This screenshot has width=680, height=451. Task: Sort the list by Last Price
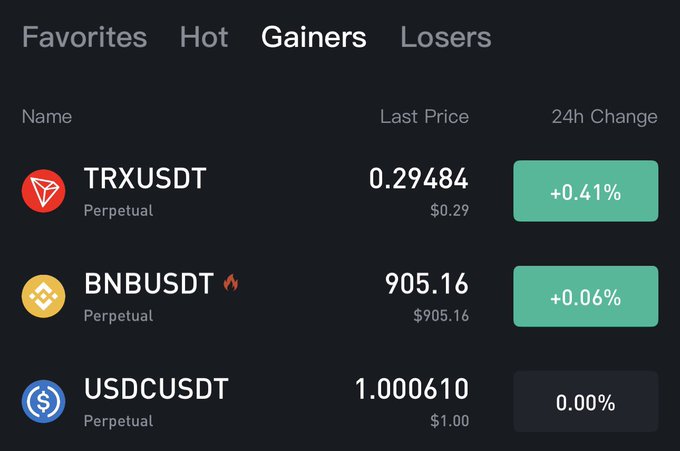point(424,117)
